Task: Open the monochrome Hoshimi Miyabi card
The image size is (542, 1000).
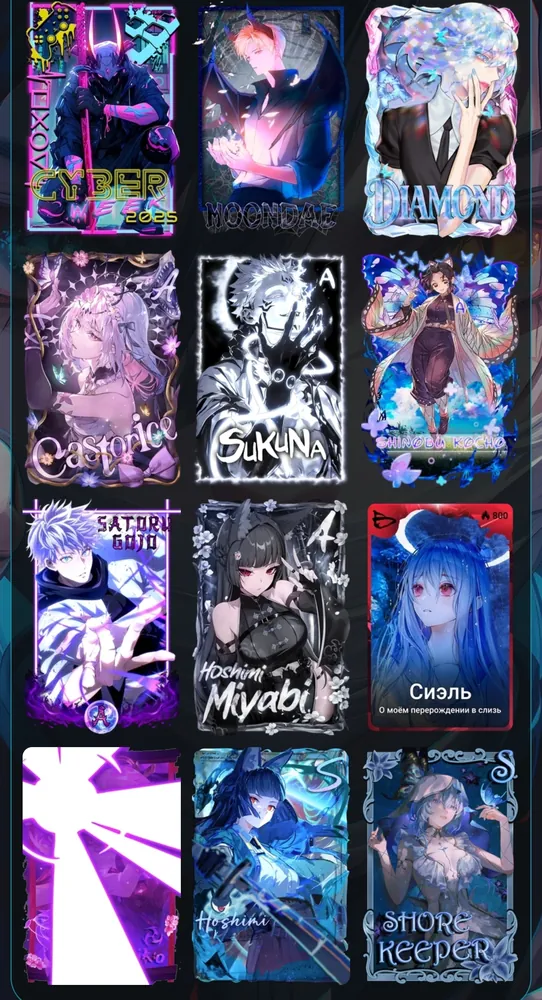Action: tap(272, 616)
